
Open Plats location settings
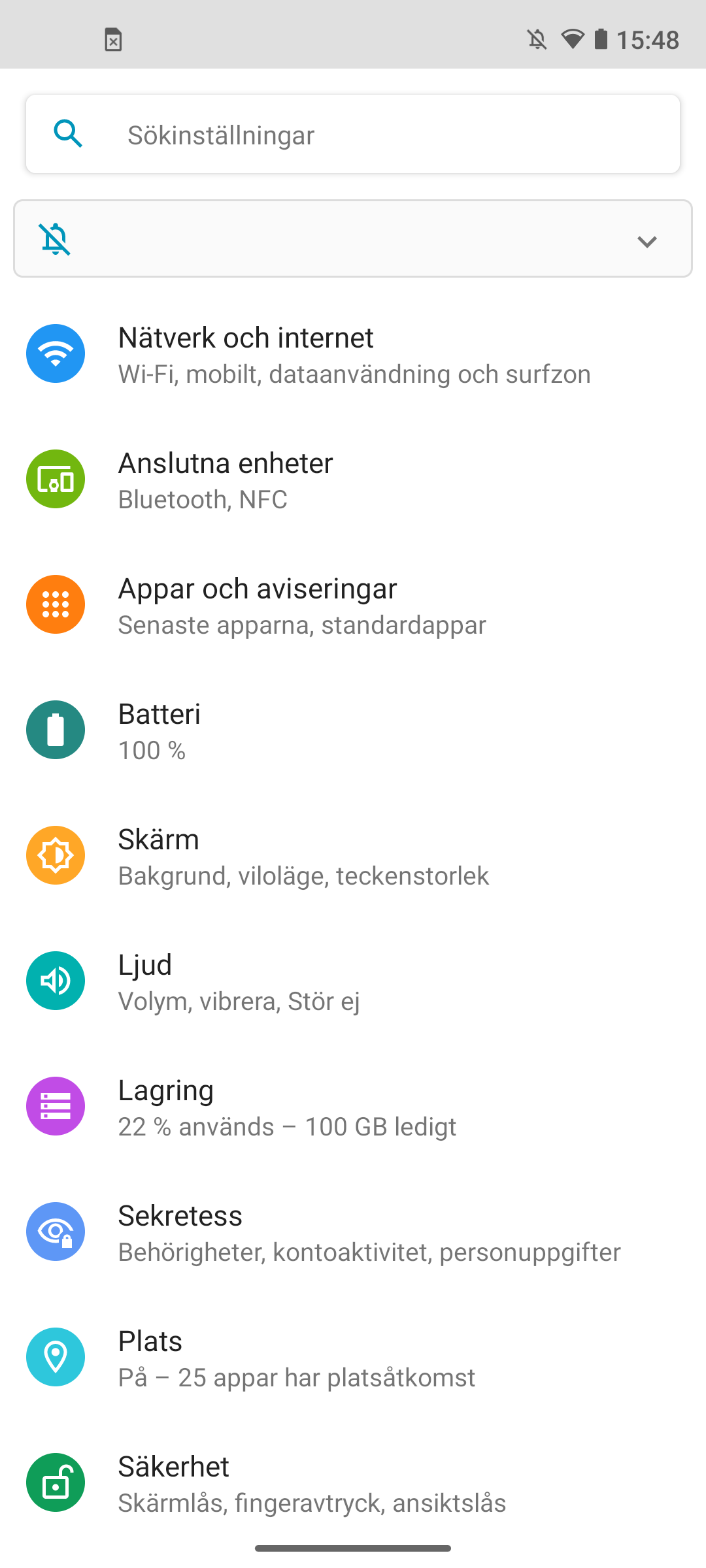(353, 1358)
